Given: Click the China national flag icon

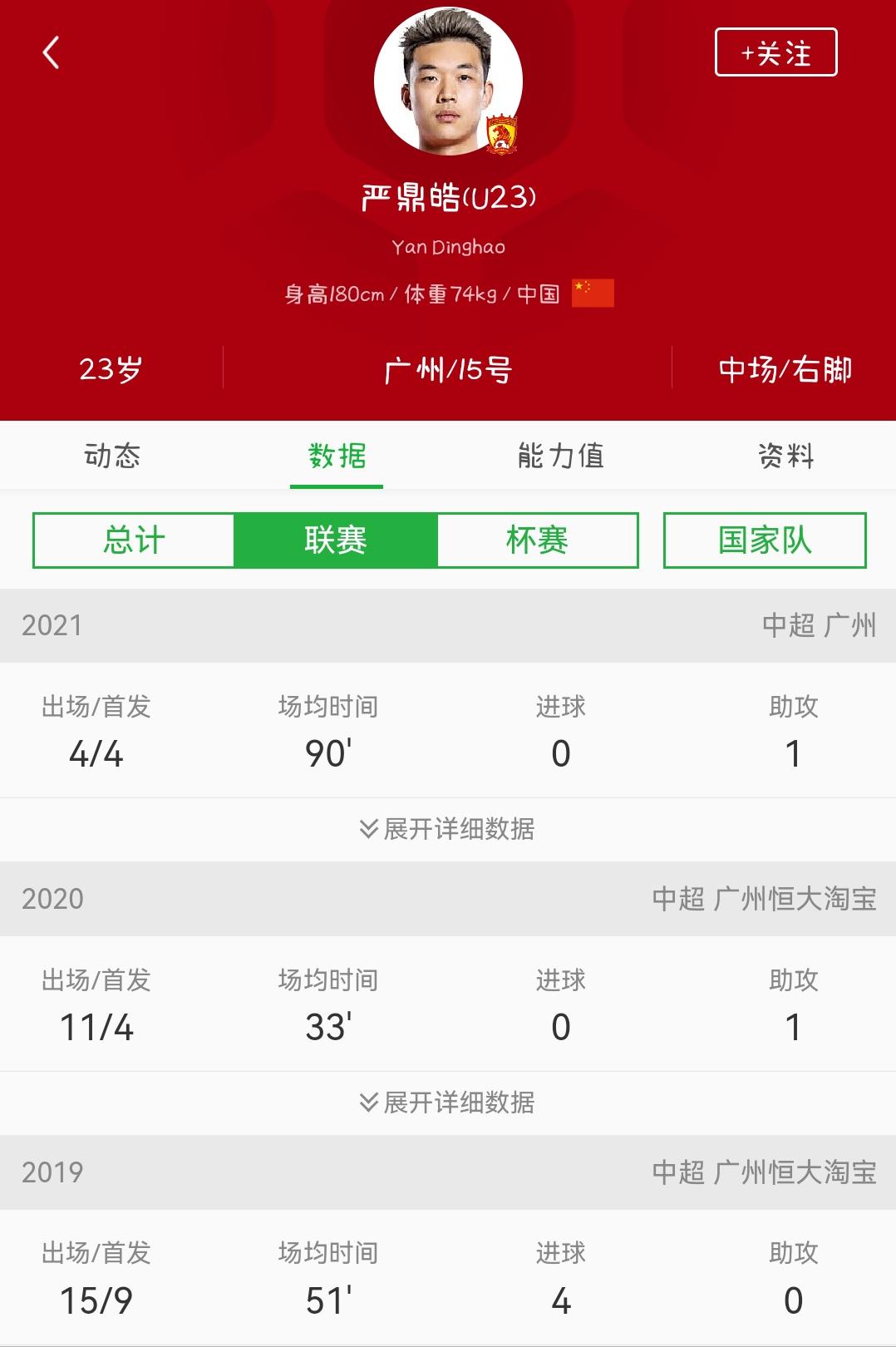Looking at the screenshot, I should coord(593,292).
